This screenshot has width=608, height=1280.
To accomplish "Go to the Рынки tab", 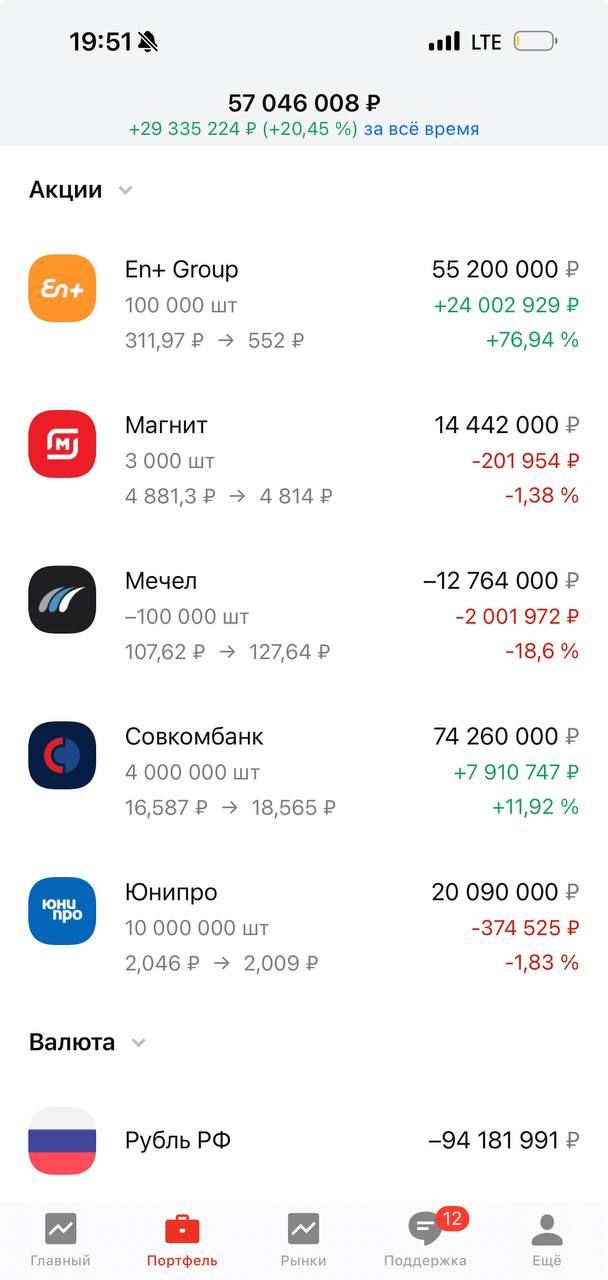I will point(303,1239).
